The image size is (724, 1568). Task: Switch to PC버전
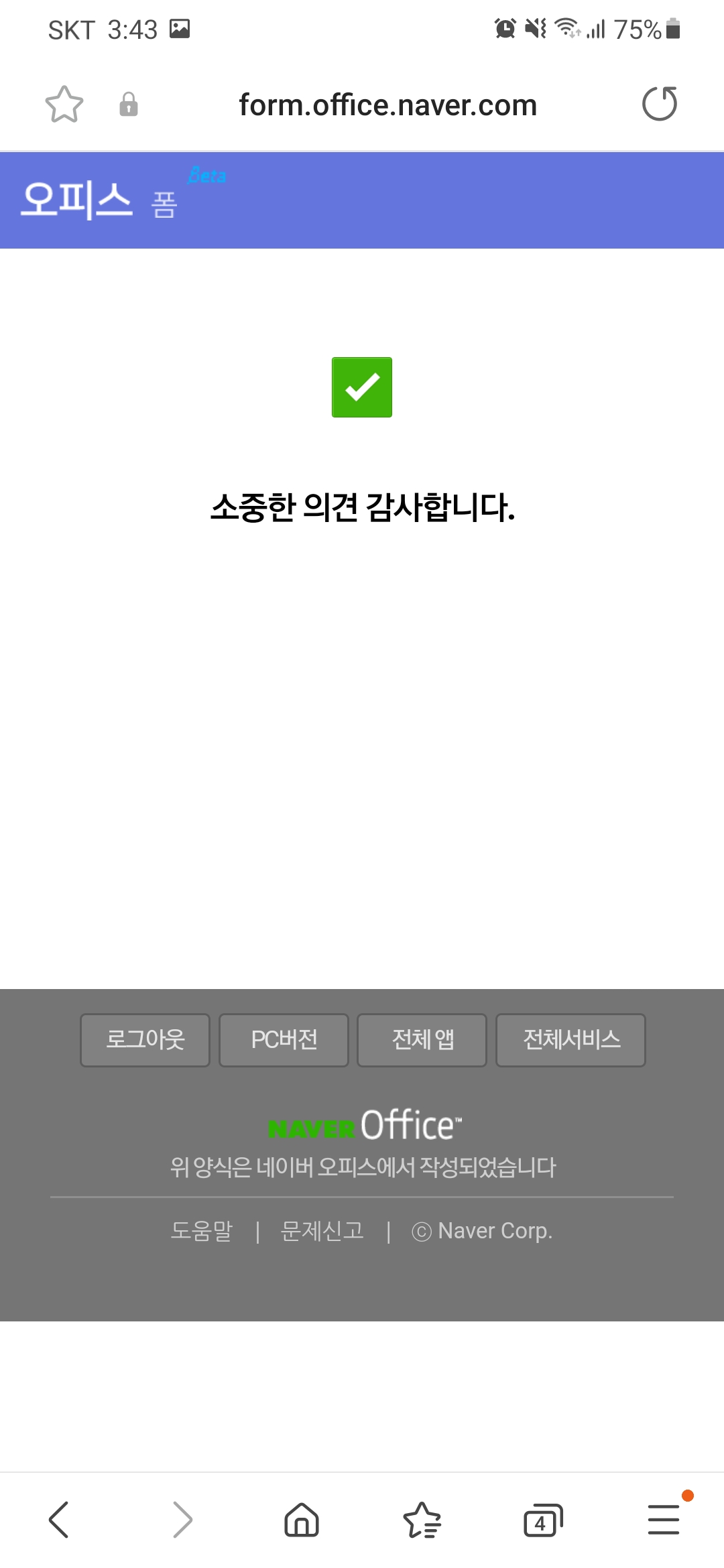tap(284, 1040)
